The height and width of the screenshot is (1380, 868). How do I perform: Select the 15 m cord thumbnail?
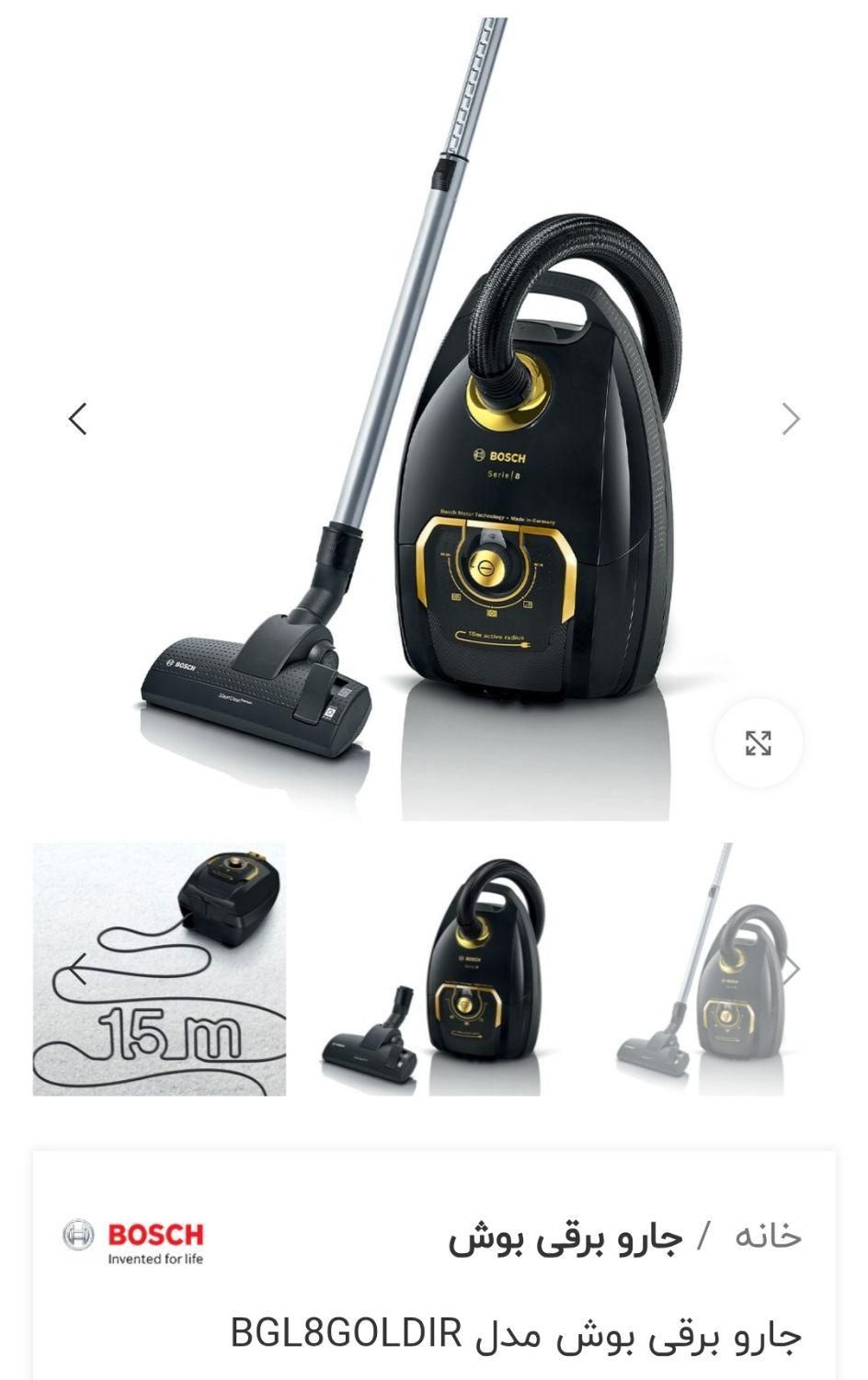pos(160,970)
